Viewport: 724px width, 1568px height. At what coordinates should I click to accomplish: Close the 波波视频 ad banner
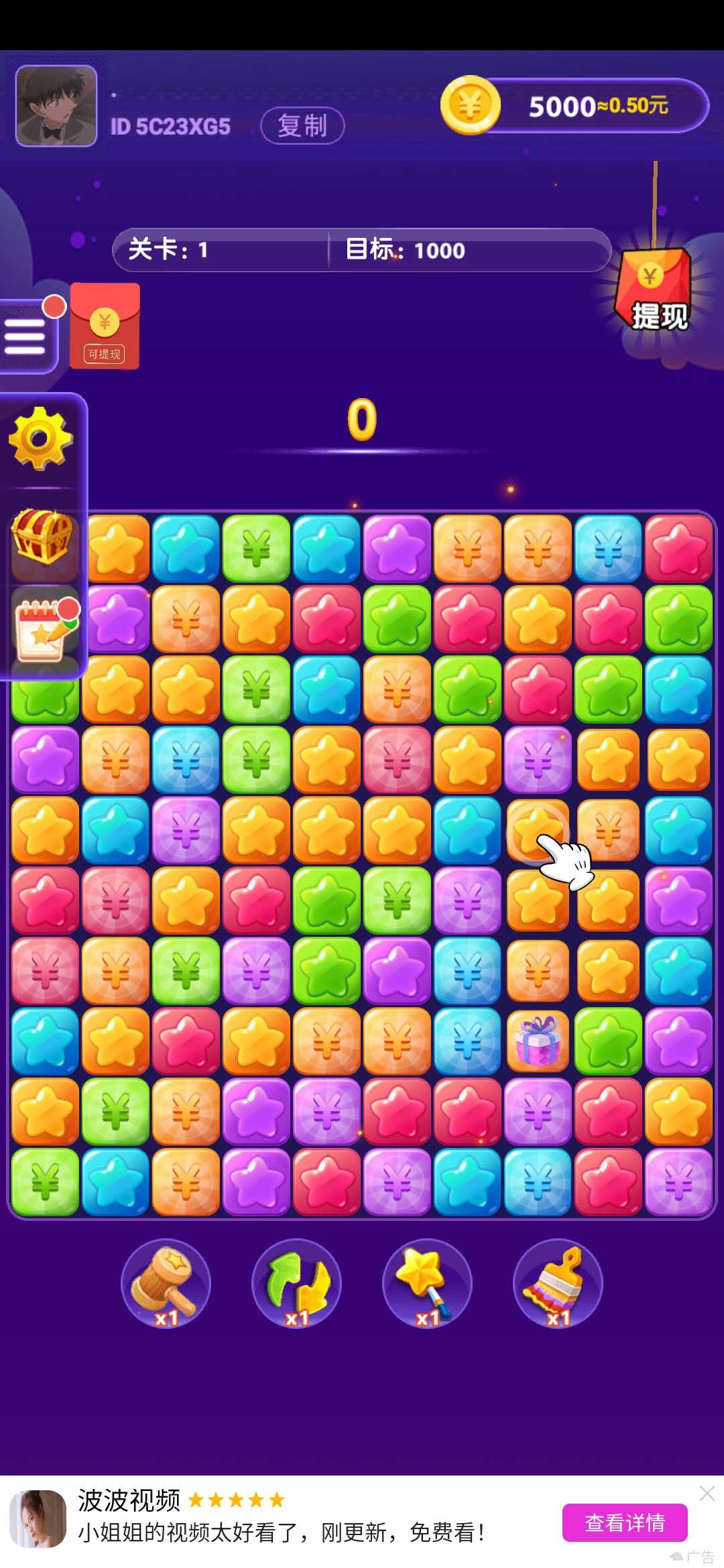707,1493
